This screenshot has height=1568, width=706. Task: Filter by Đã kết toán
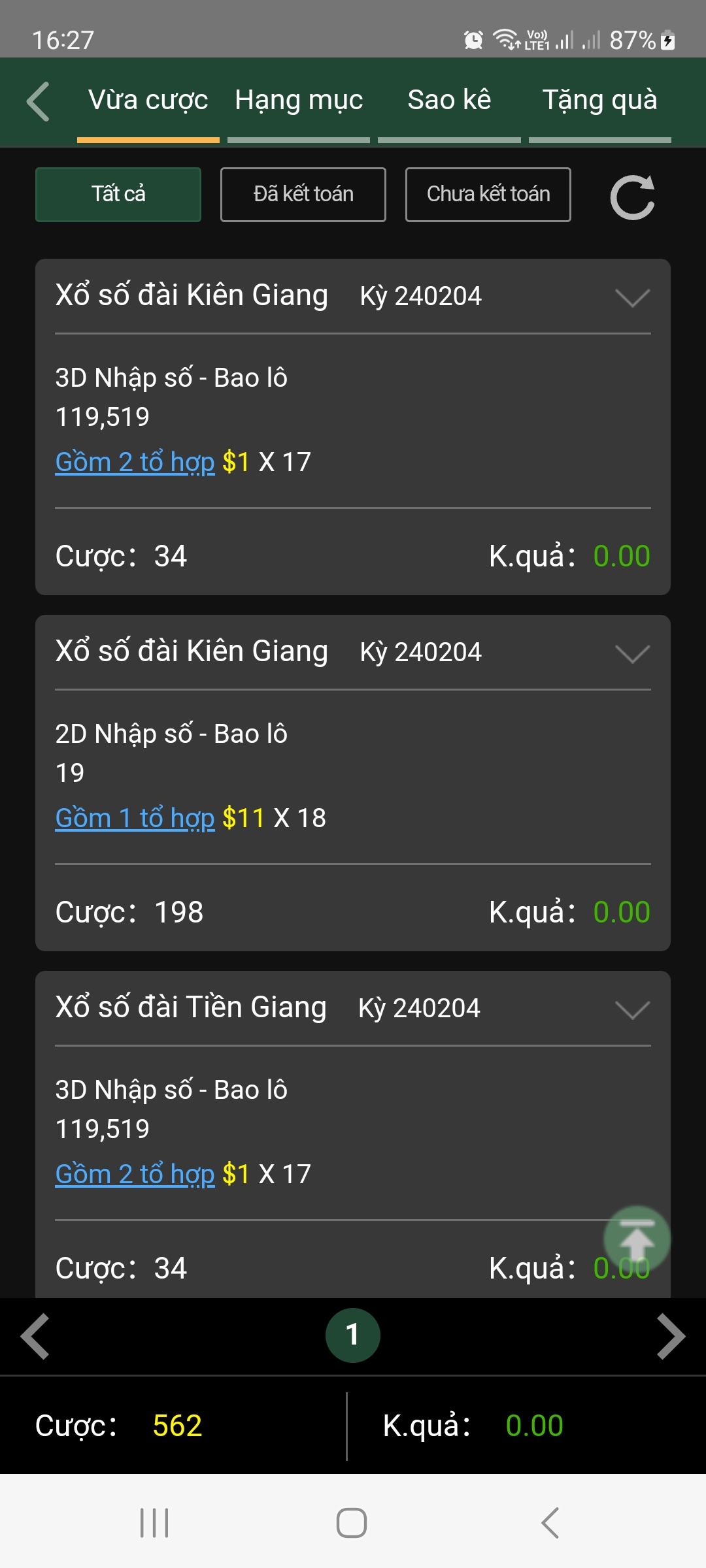pyautogui.click(x=303, y=195)
